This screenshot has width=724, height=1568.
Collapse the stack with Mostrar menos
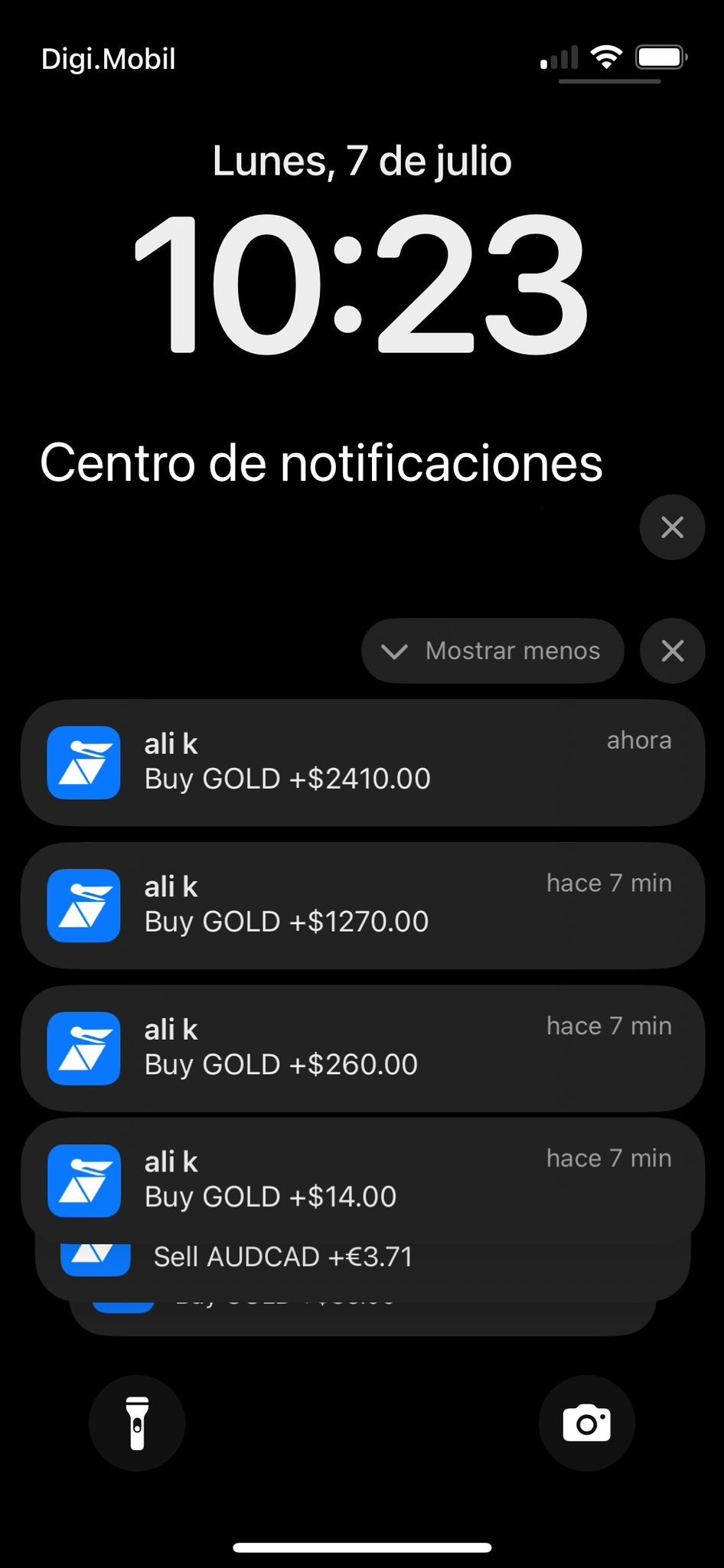tap(492, 651)
